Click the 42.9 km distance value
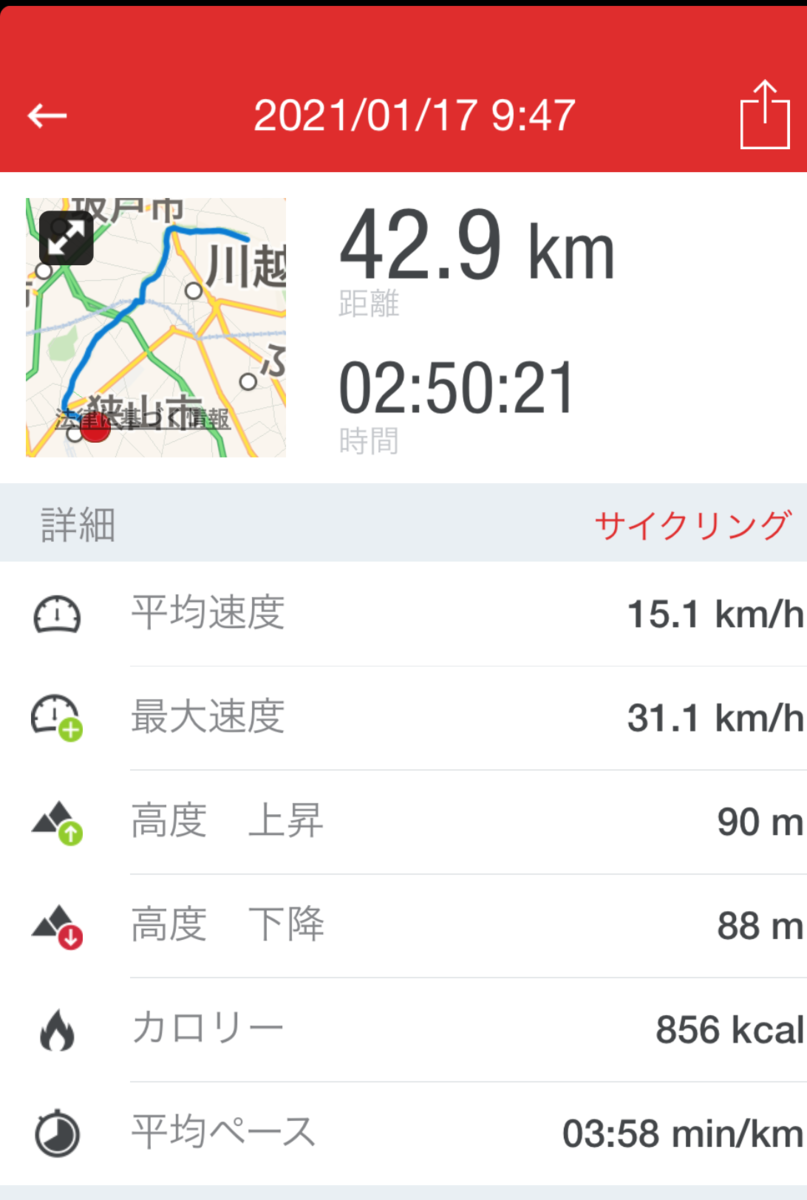The height and width of the screenshot is (1200, 807). point(477,252)
